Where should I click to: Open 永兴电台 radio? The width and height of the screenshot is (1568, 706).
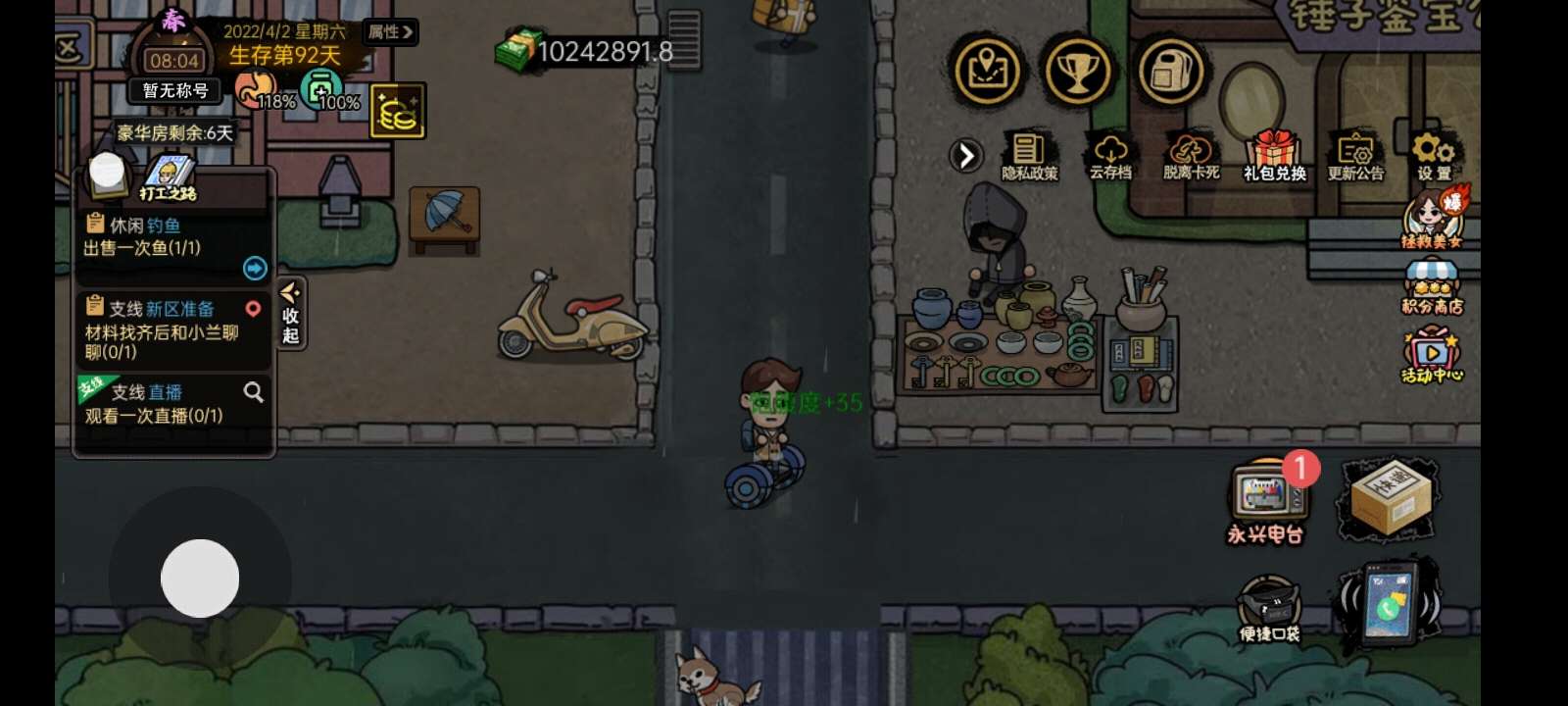pyautogui.click(x=1266, y=500)
